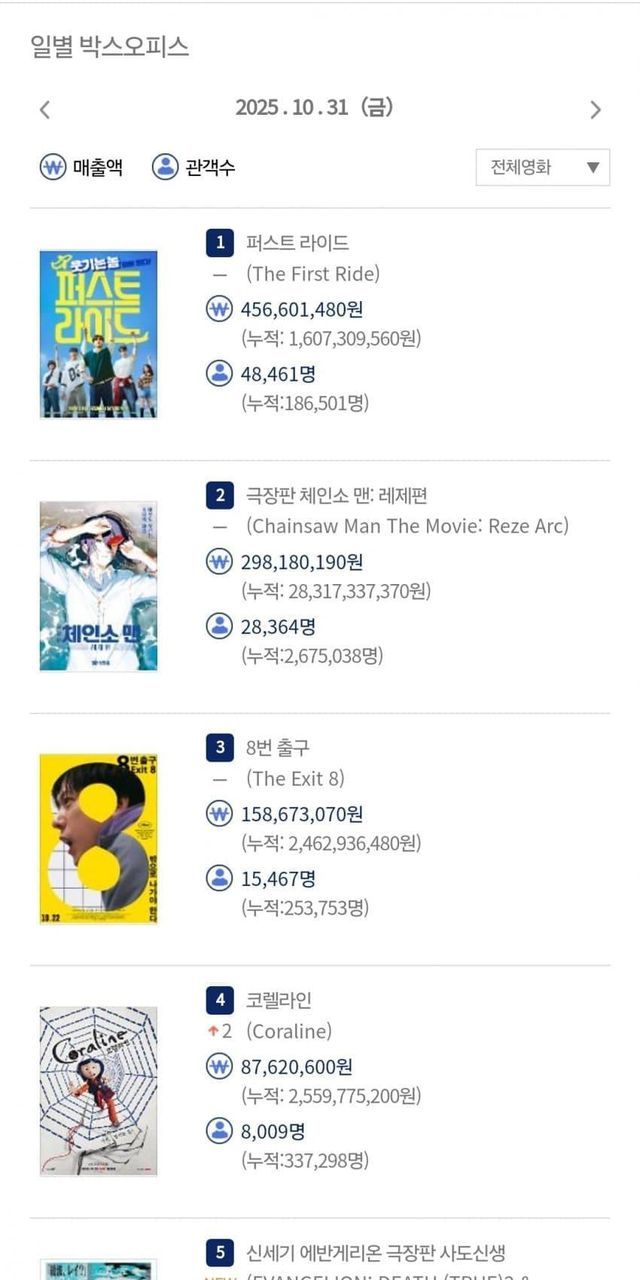
Task: Open 신세기 에반게리온 극장판 사도신생 title
Action: 376,1252
